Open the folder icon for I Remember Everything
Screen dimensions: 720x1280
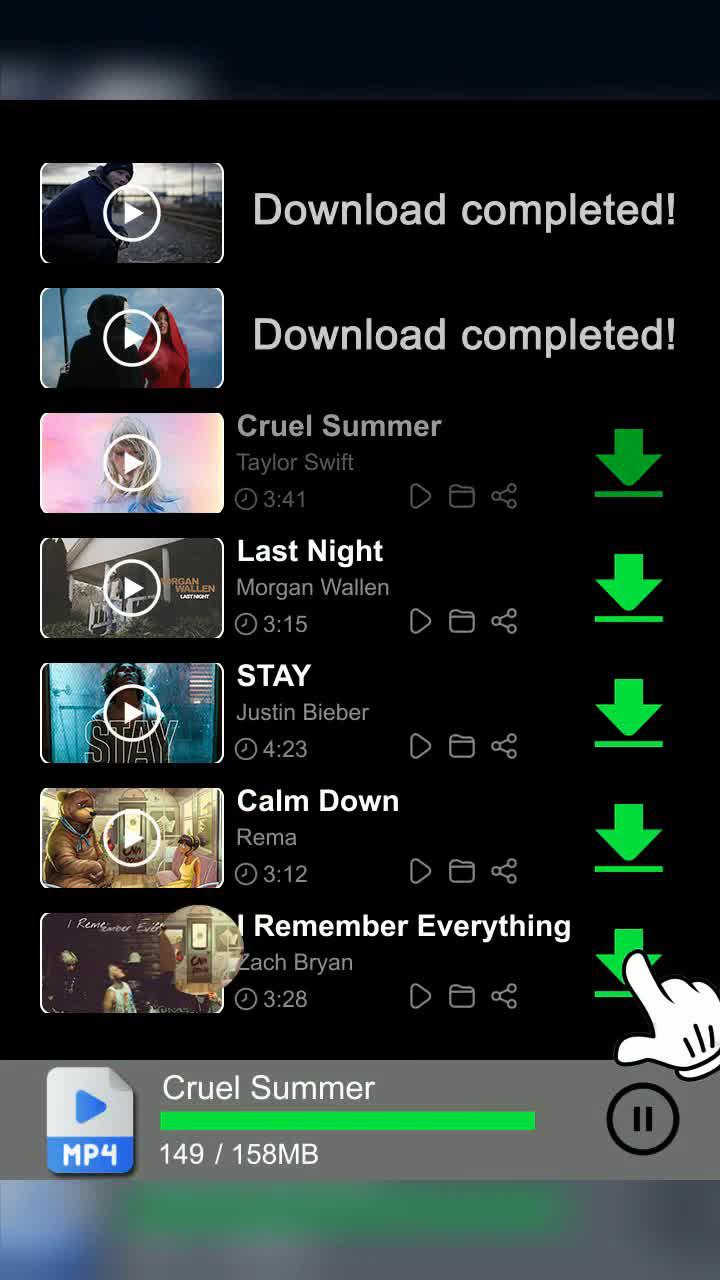tap(462, 996)
